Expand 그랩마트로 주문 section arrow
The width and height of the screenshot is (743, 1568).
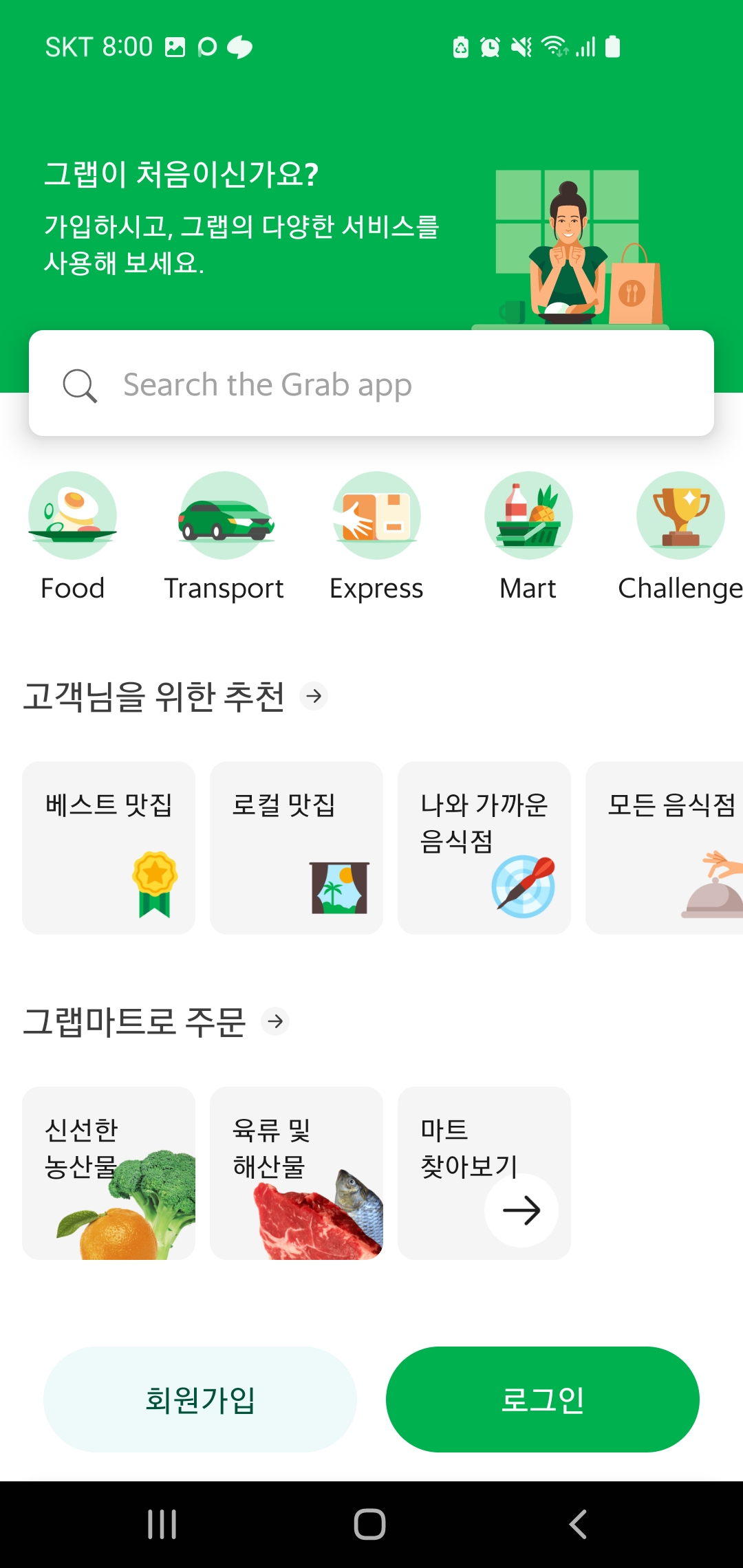[275, 1023]
